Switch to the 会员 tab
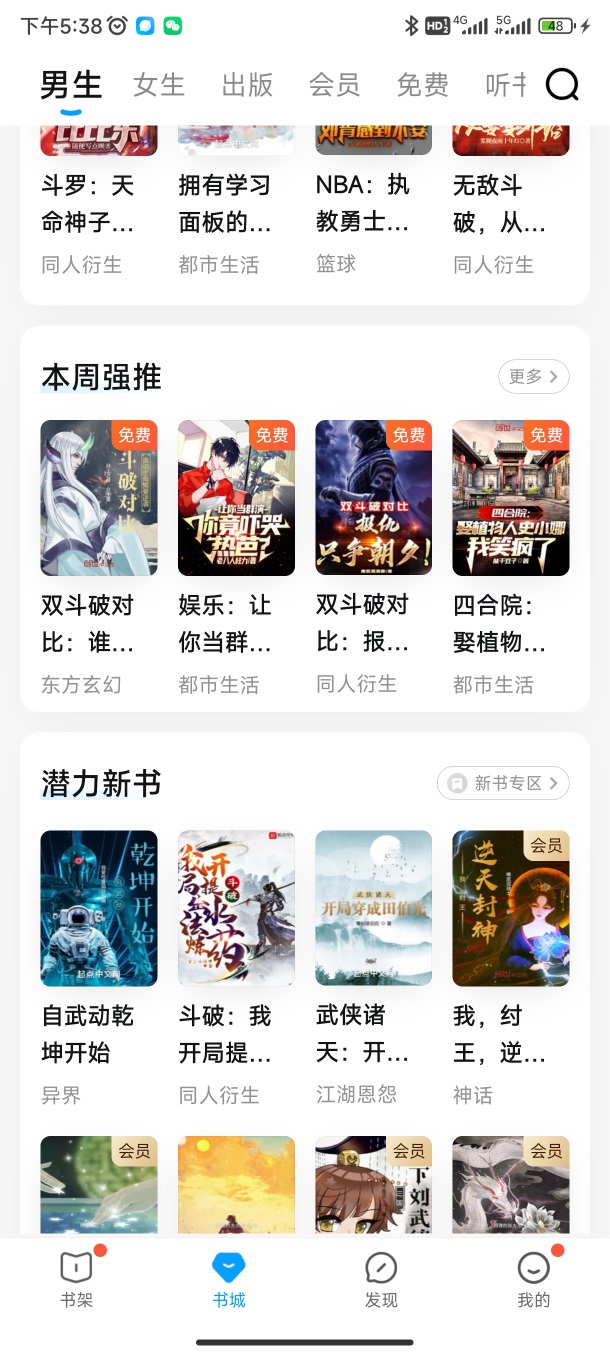 [x=334, y=86]
